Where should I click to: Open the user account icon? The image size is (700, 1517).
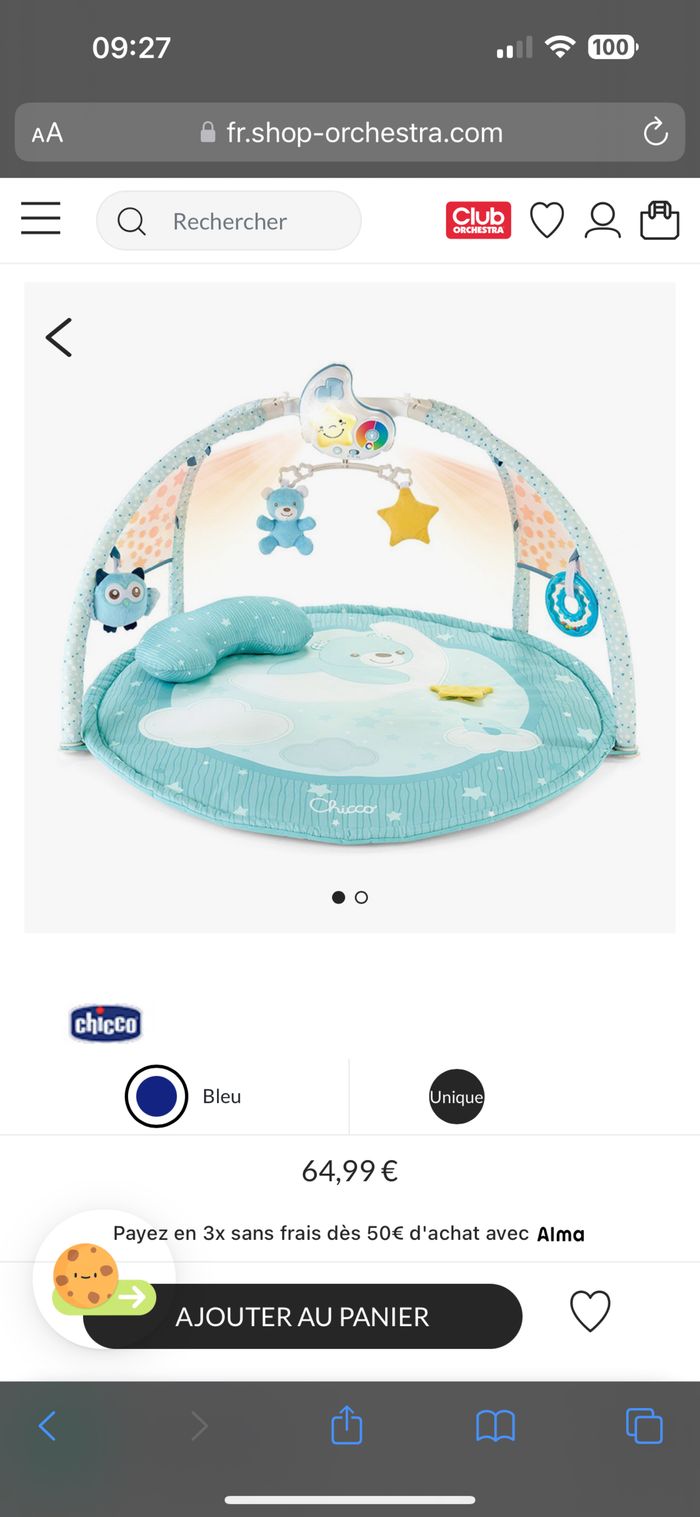[603, 220]
